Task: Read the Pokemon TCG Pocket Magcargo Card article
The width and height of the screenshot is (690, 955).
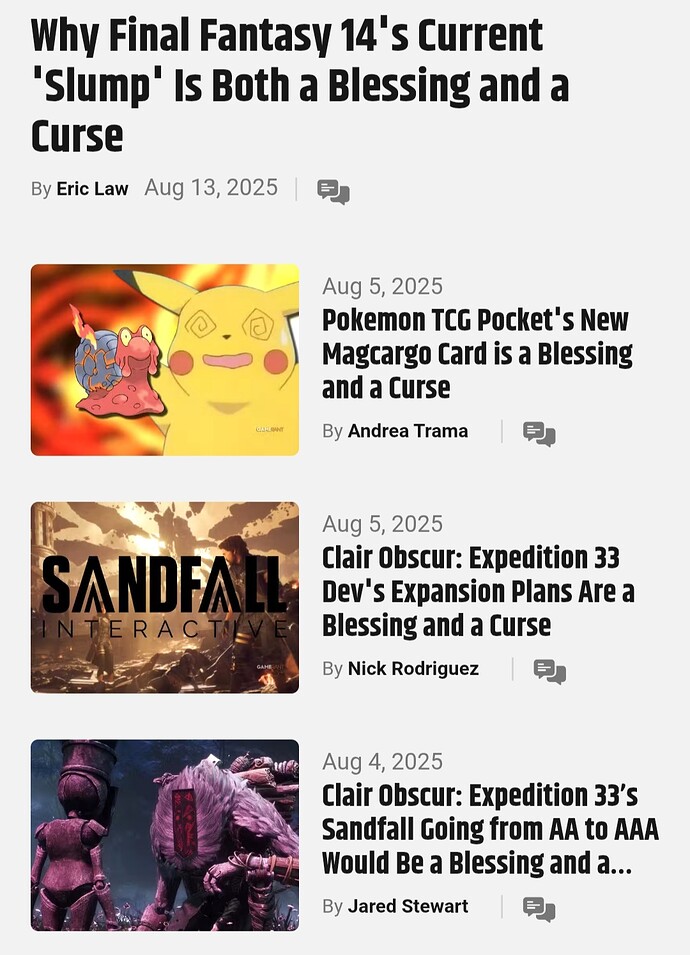Action: [477, 354]
